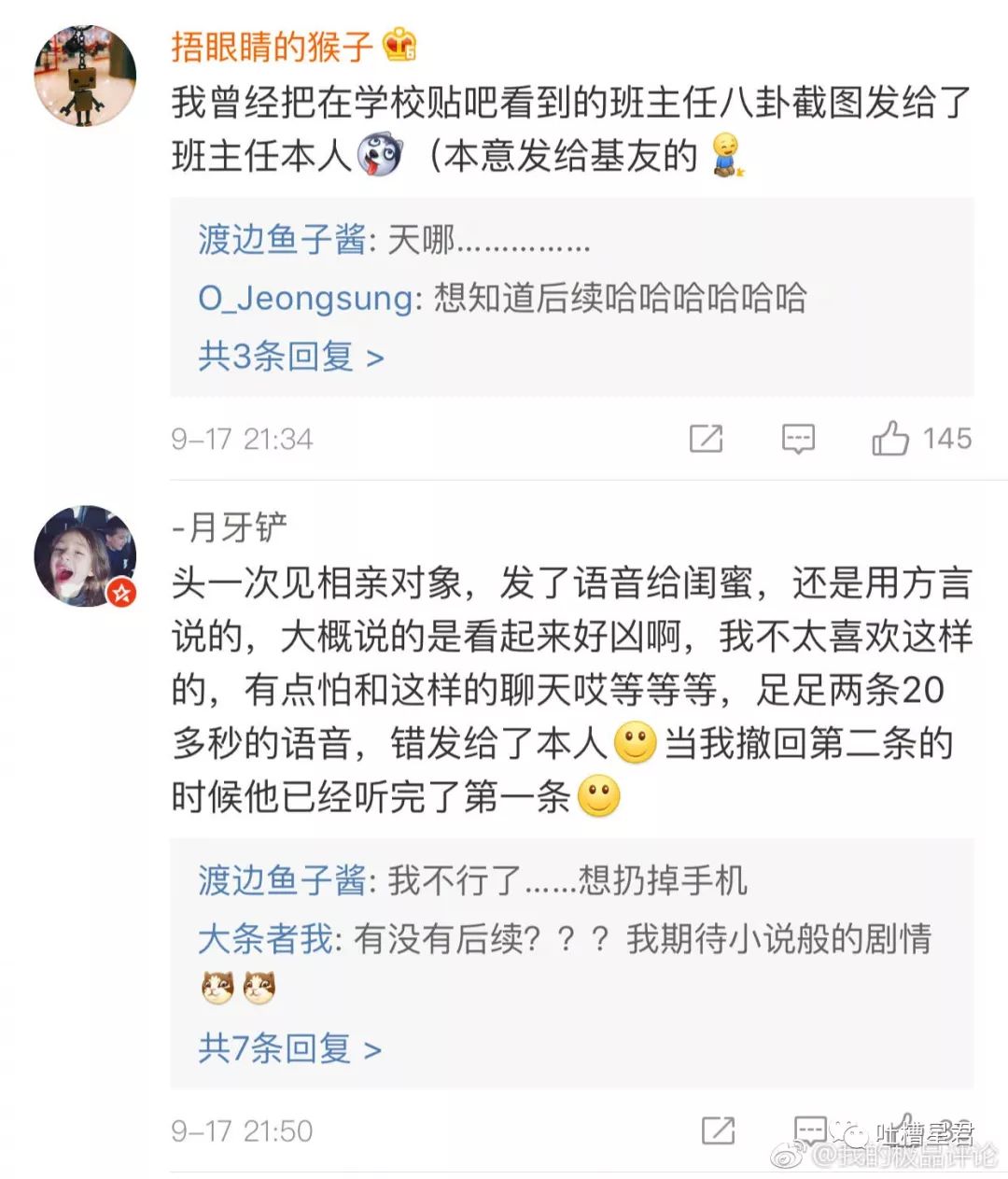
Task: Expand 共3条回复 replies
Action: click(290, 357)
